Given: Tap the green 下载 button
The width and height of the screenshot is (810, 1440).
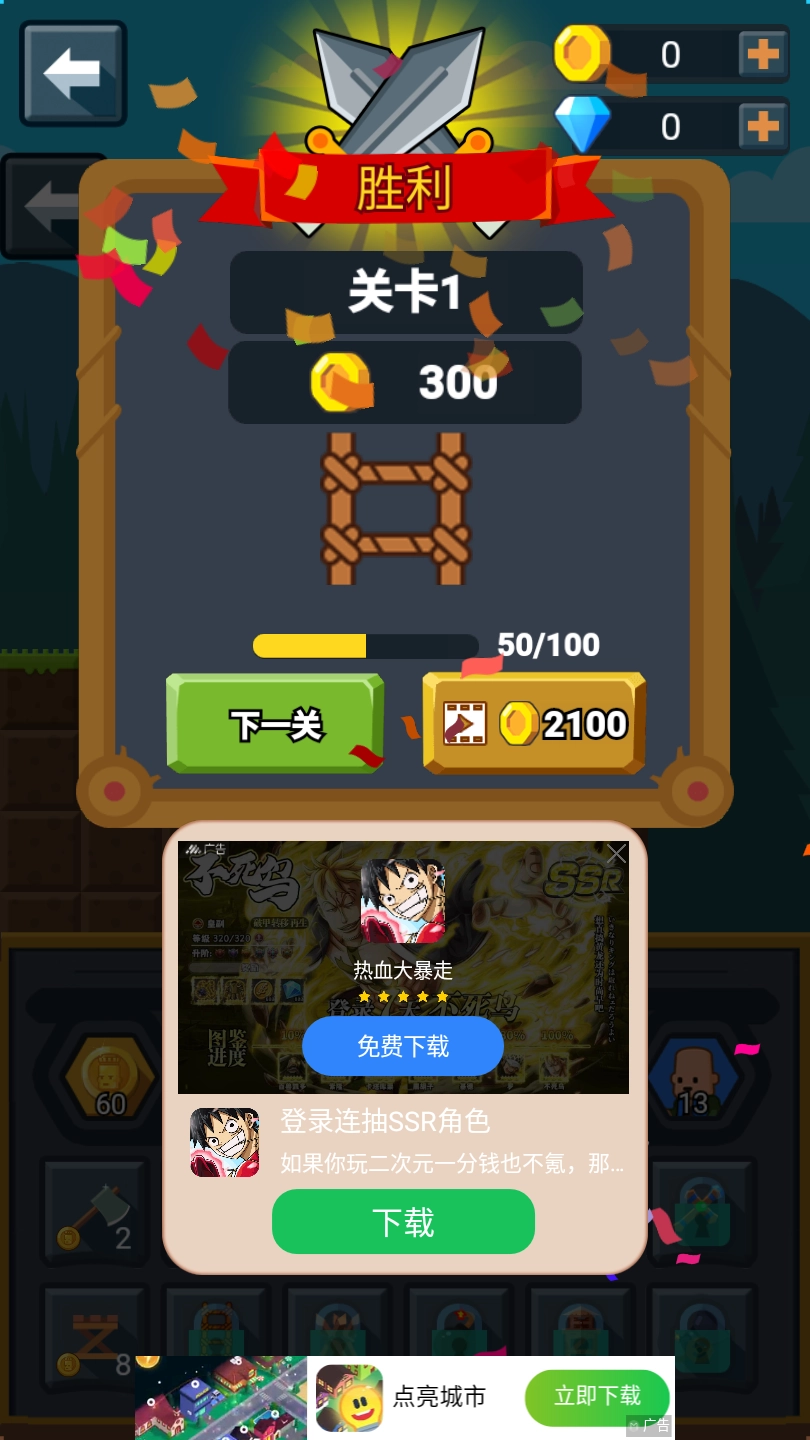Looking at the screenshot, I should coord(403,1222).
